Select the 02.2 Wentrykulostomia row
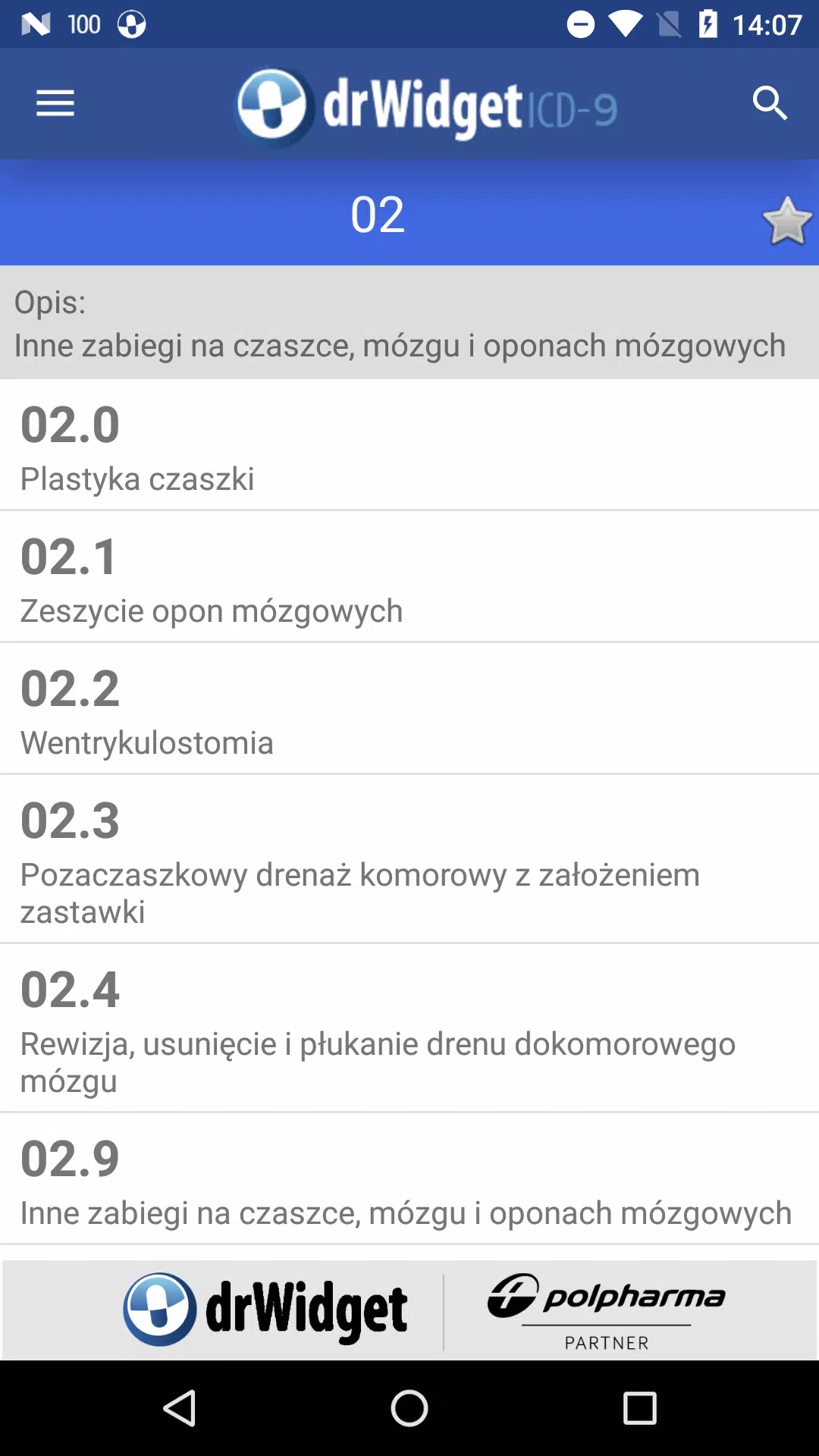This screenshot has width=819, height=1456. (x=409, y=709)
